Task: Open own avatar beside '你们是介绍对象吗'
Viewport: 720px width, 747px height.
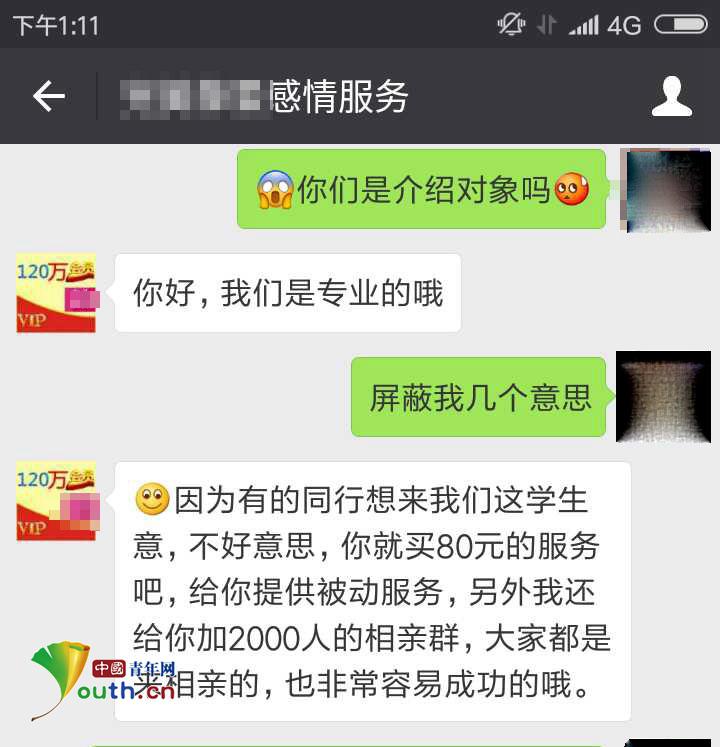Action: click(665, 190)
